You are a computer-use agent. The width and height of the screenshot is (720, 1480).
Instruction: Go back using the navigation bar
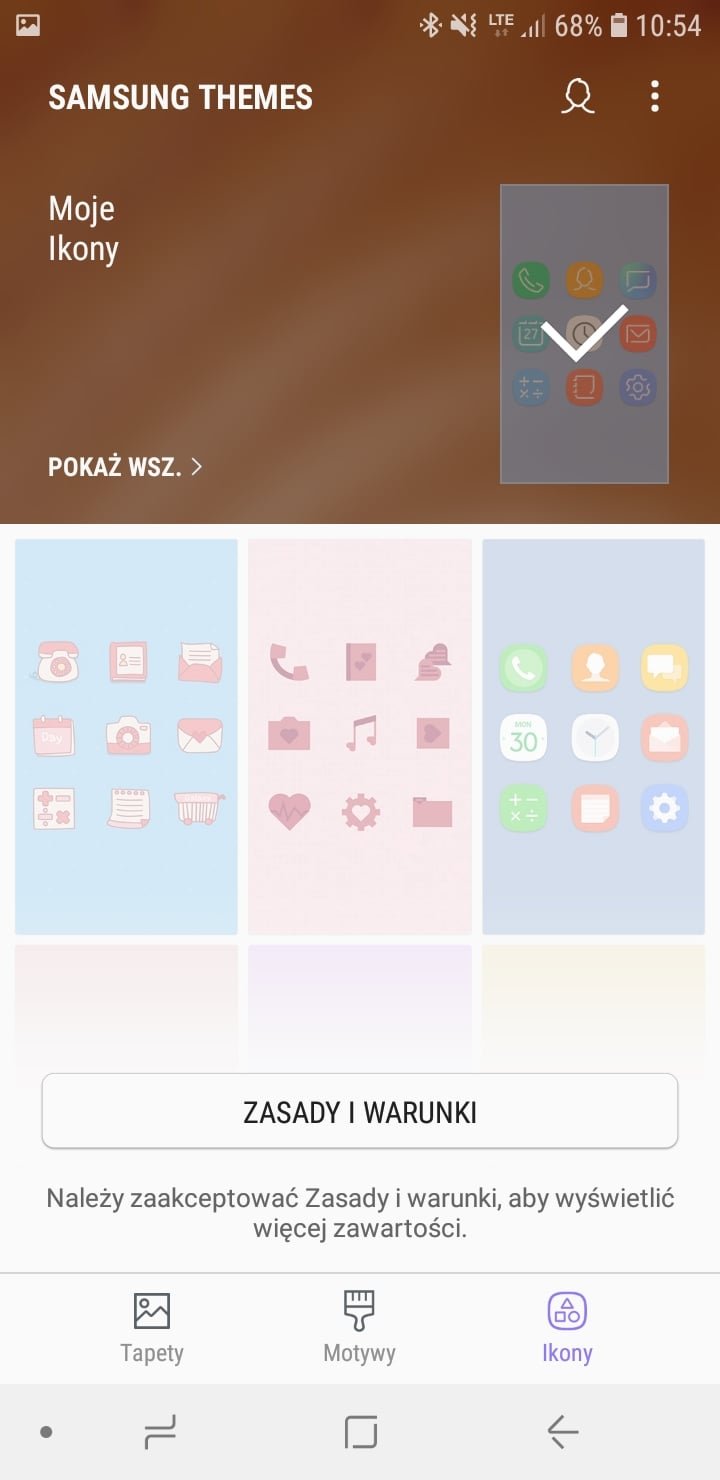pyautogui.click(x=563, y=1432)
